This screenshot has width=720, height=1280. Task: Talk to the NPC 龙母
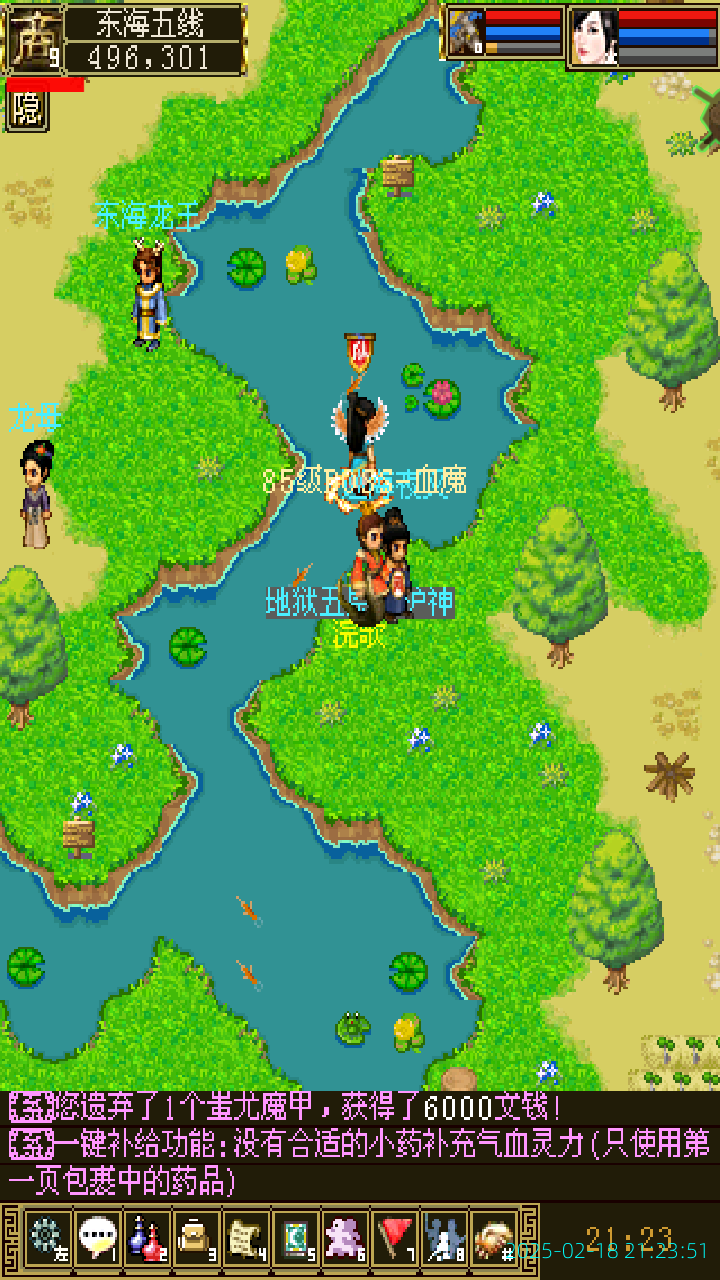click(x=36, y=495)
